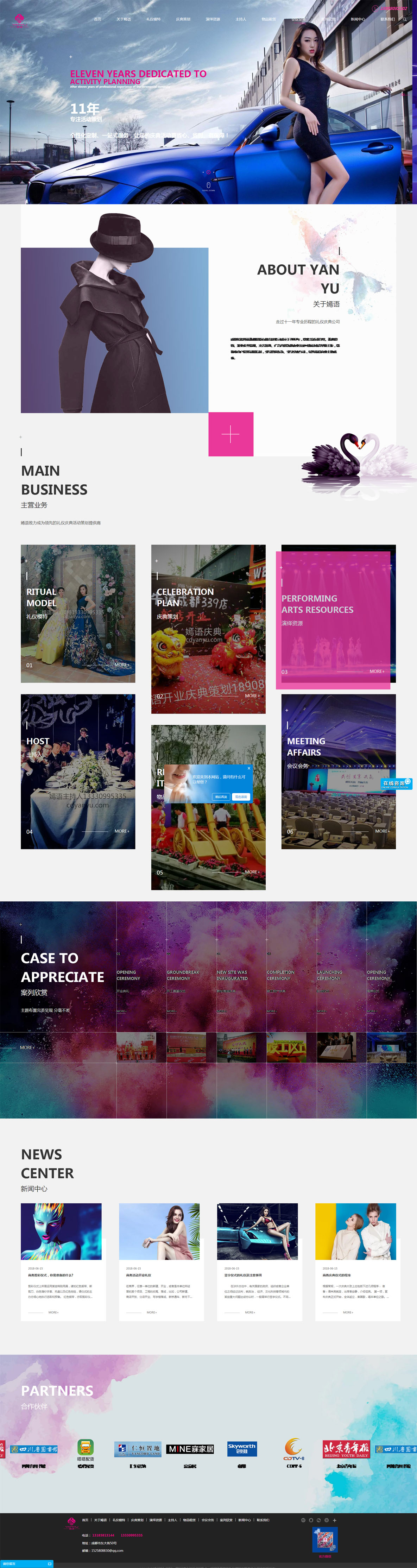Open 庆典策划 in the top navigation
This screenshot has width=417, height=1568.
pos(183,19)
